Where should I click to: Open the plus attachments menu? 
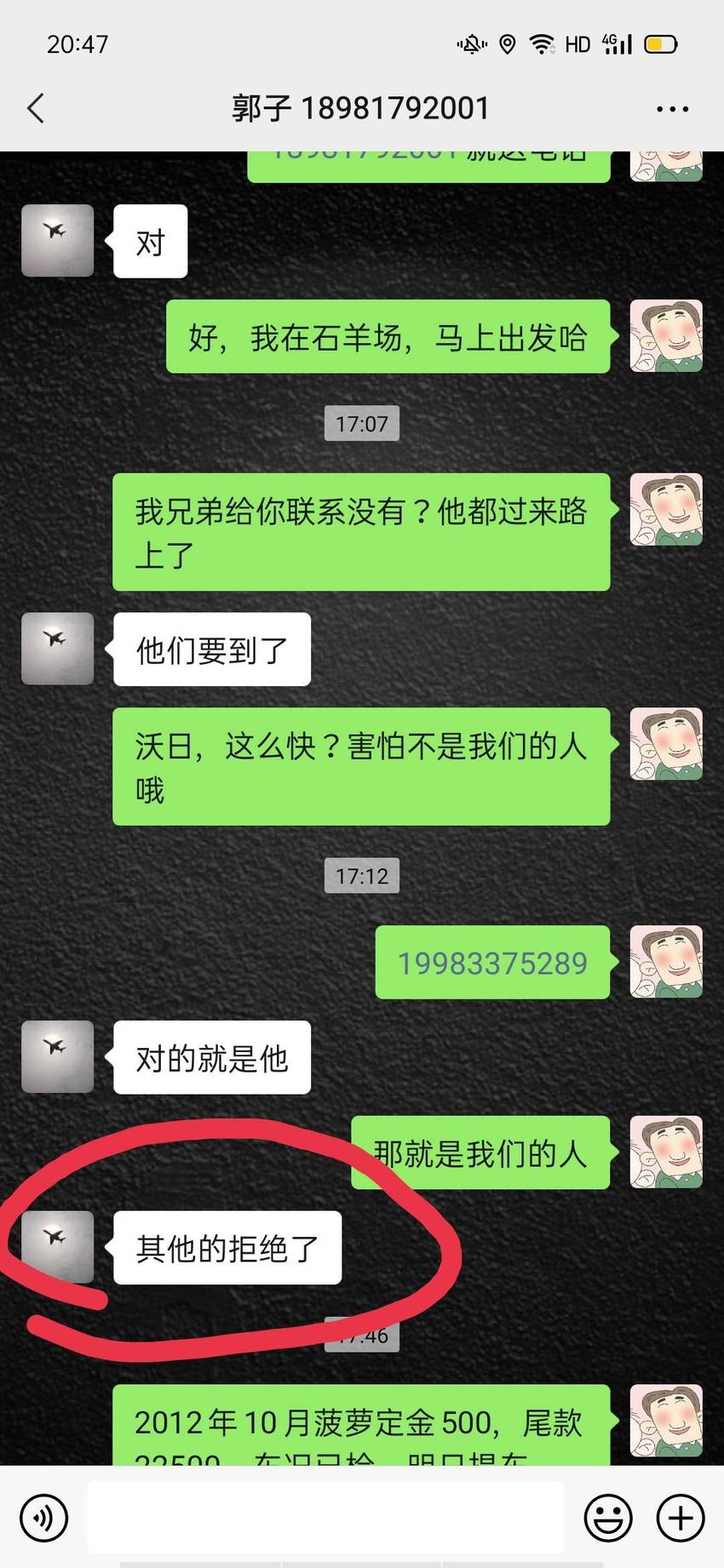pyautogui.click(x=681, y=1517)
